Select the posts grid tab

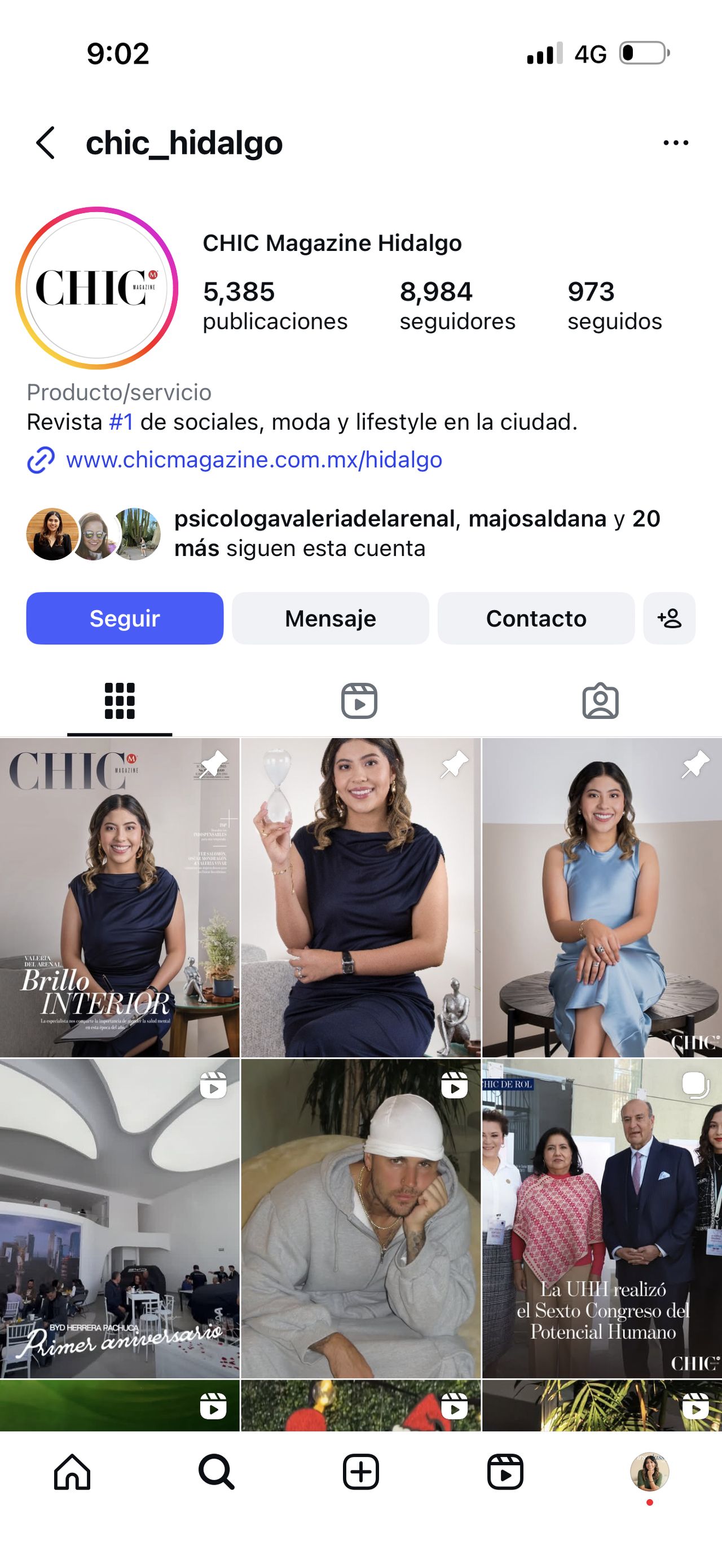(x=120, y=701)
